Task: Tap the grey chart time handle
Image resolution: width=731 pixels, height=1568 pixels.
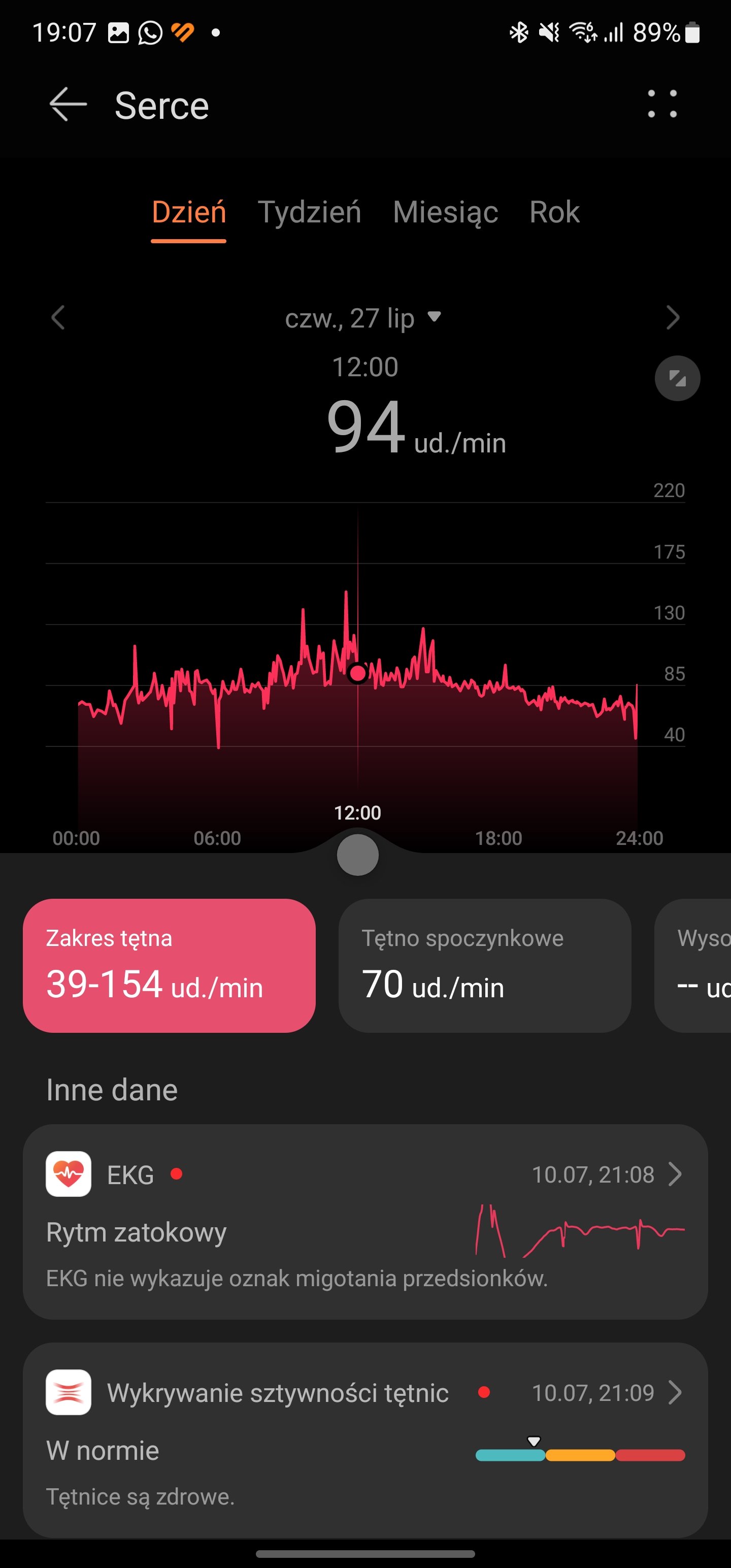Action: click(358, 855)
